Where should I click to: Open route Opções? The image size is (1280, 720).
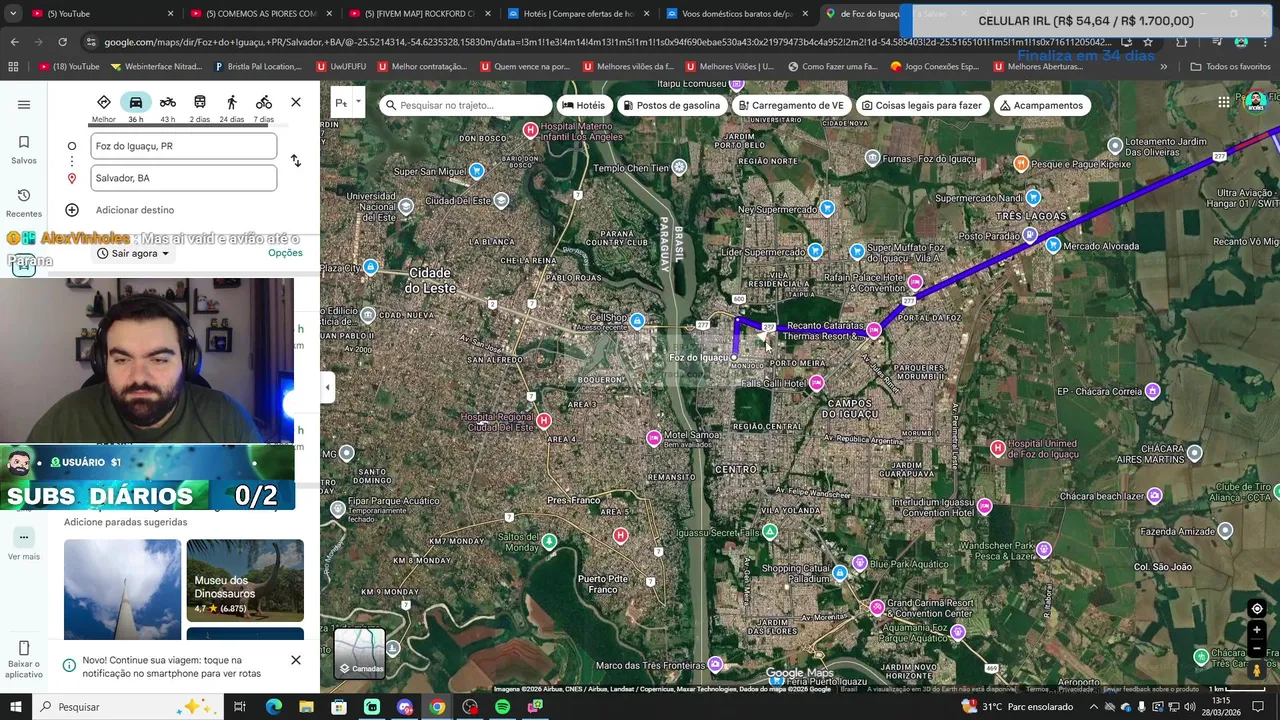[x=285, y=253]
